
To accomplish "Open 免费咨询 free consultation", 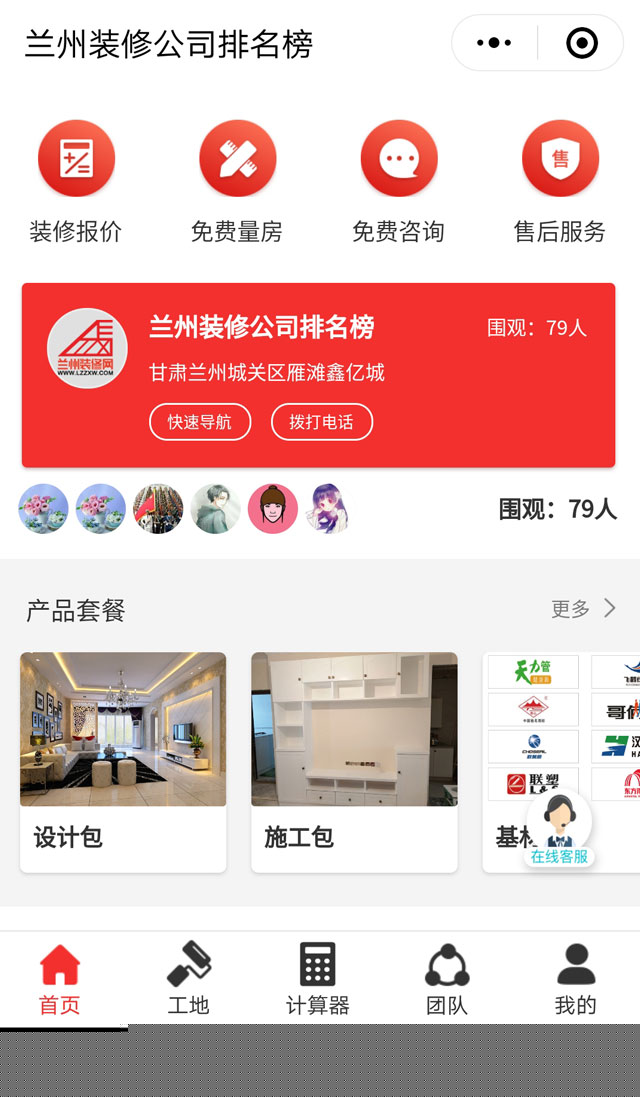I will tap(398, 181).
